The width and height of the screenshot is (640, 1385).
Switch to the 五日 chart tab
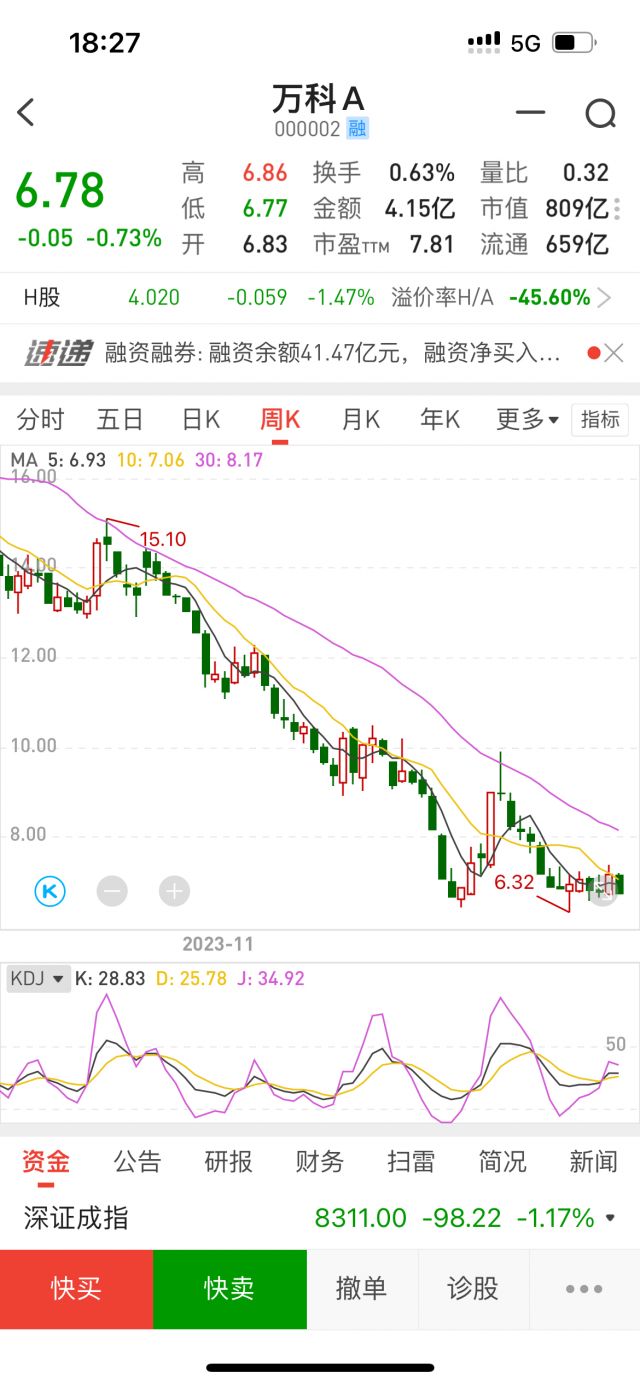(x=120, y=419)
